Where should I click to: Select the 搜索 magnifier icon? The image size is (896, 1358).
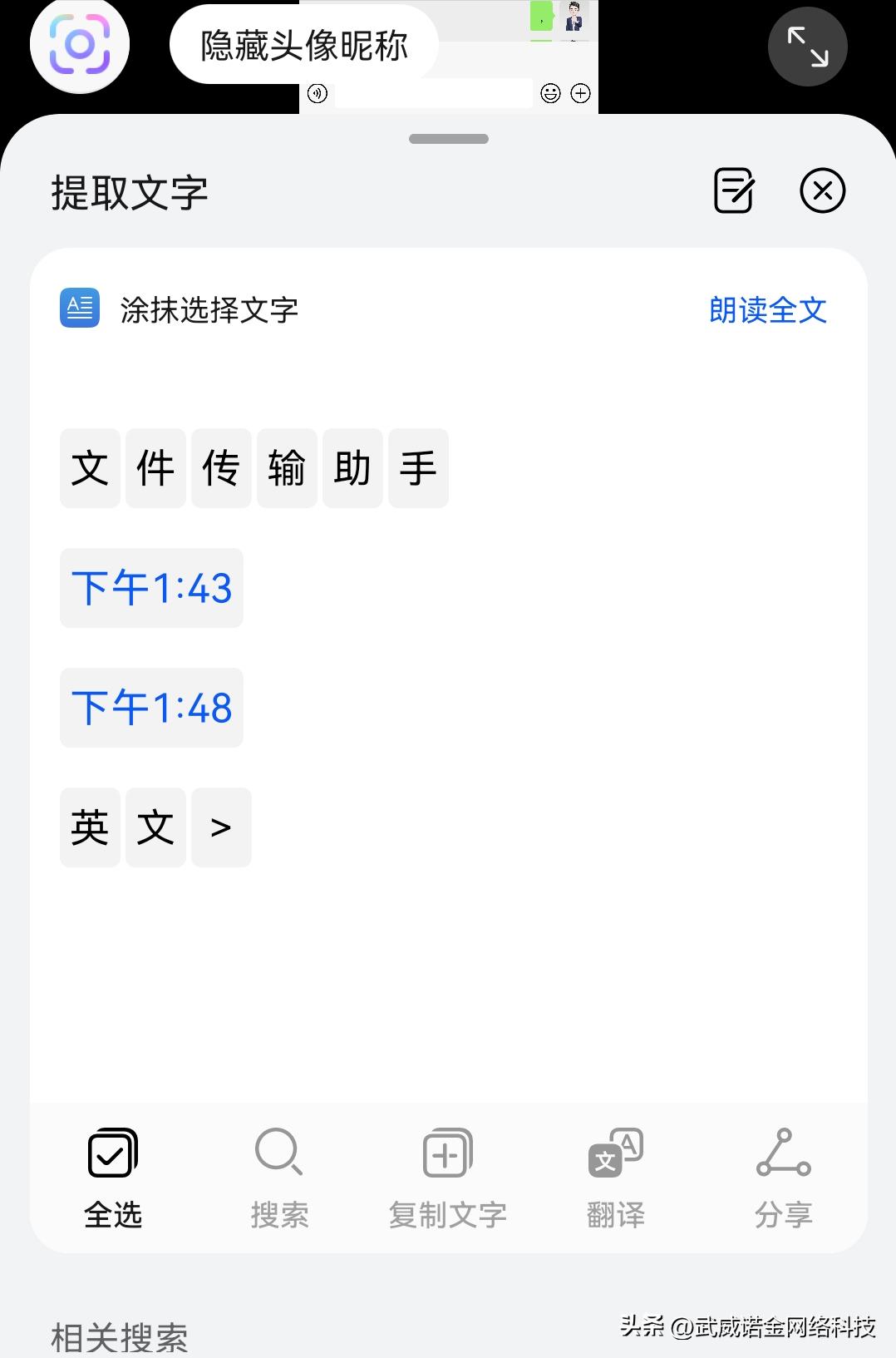pyautogui.click(x=279, y=1153)
